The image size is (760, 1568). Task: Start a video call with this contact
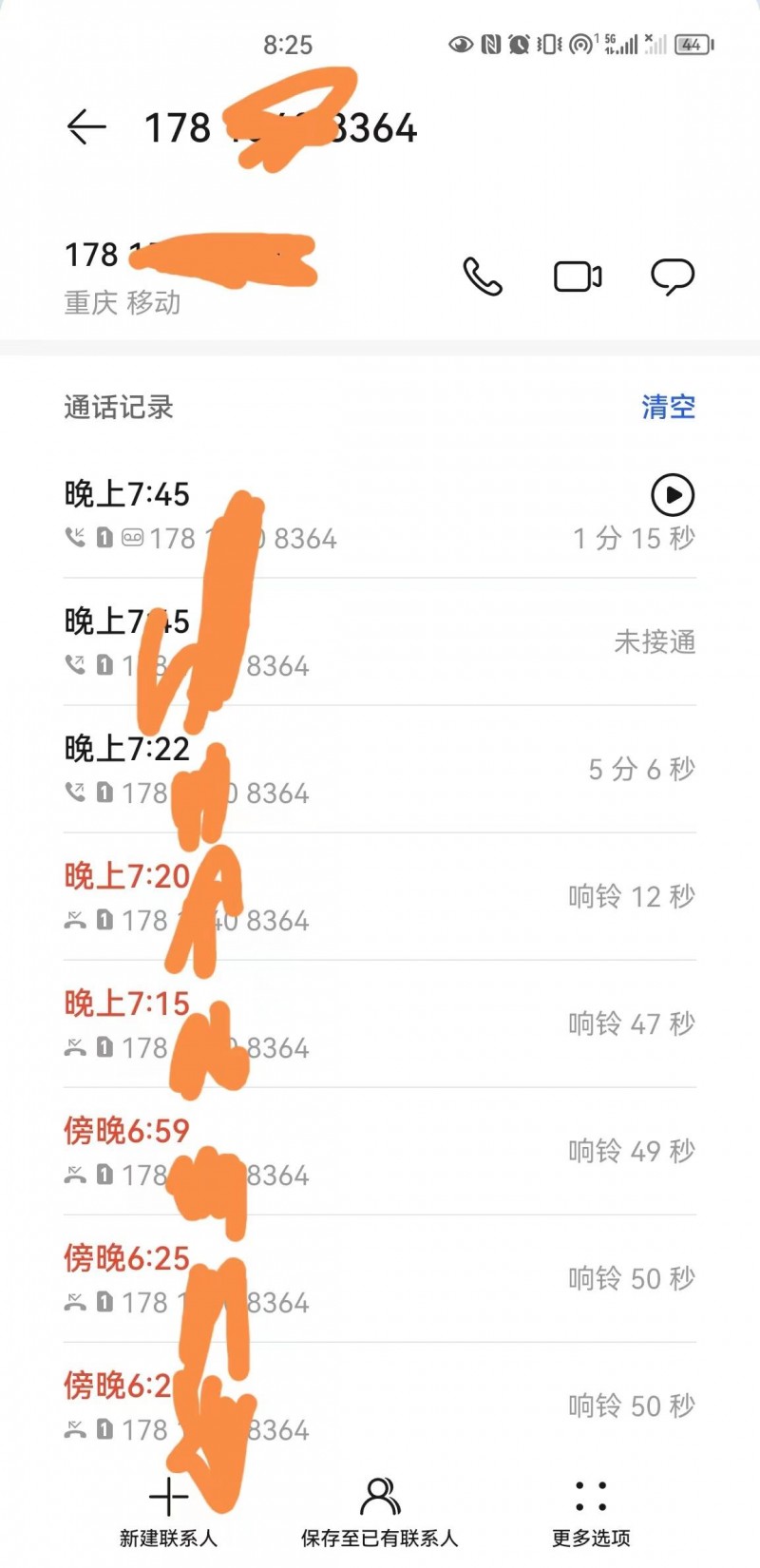(578, 276)
